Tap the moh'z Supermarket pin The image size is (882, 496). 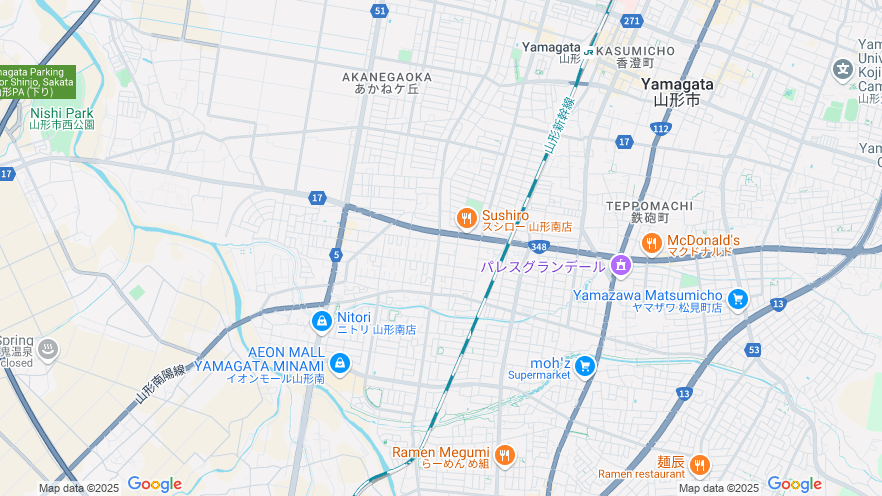tap(585, 366)
